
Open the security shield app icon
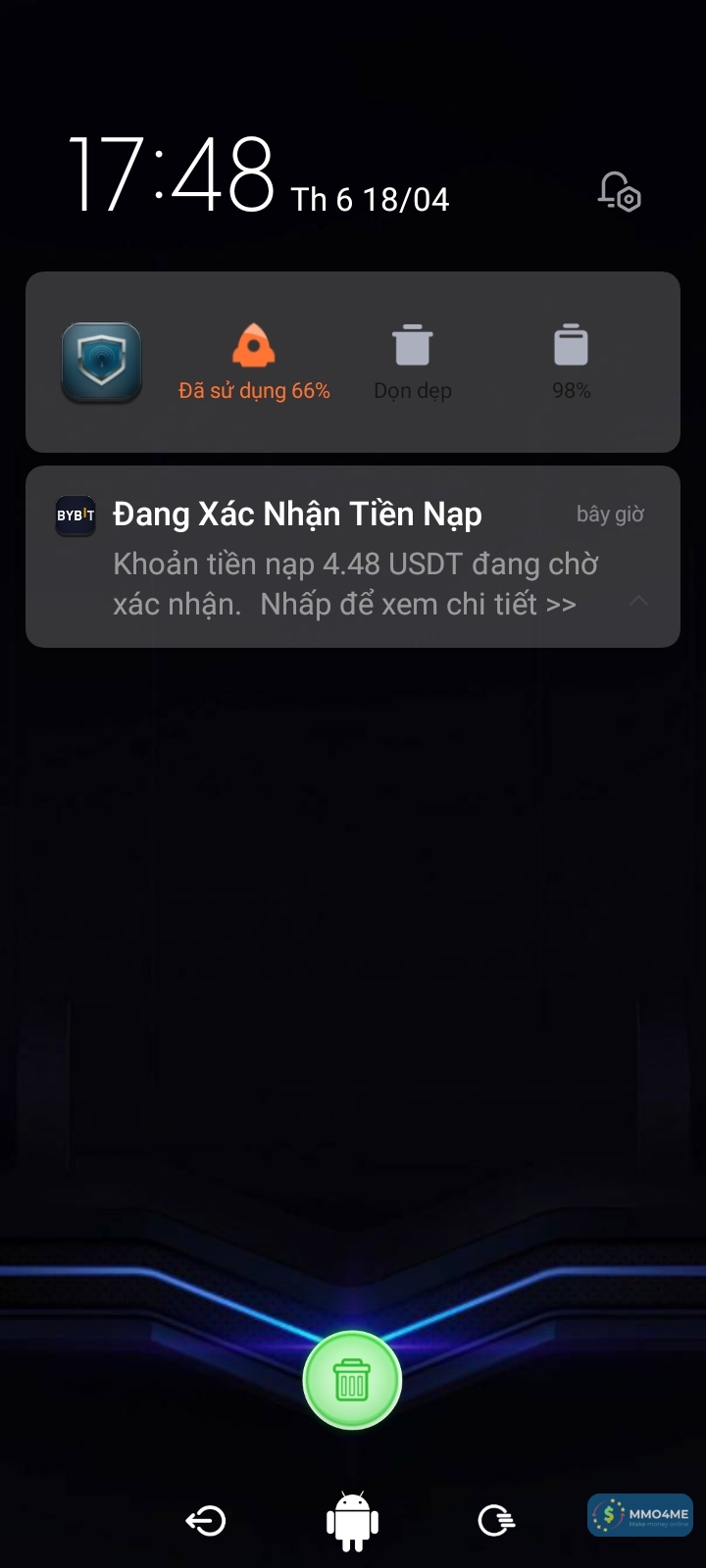102,363
